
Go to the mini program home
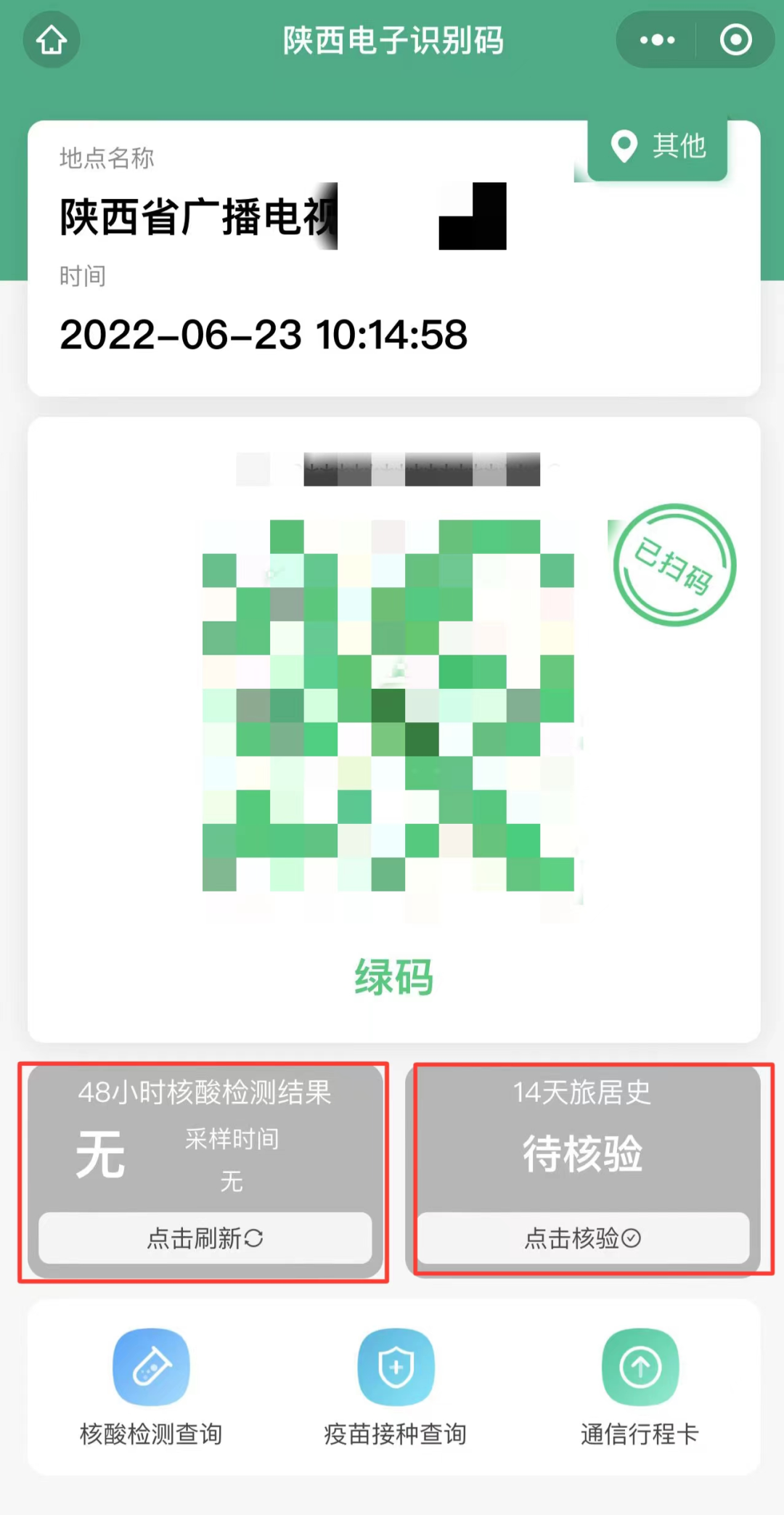point(52,40)
